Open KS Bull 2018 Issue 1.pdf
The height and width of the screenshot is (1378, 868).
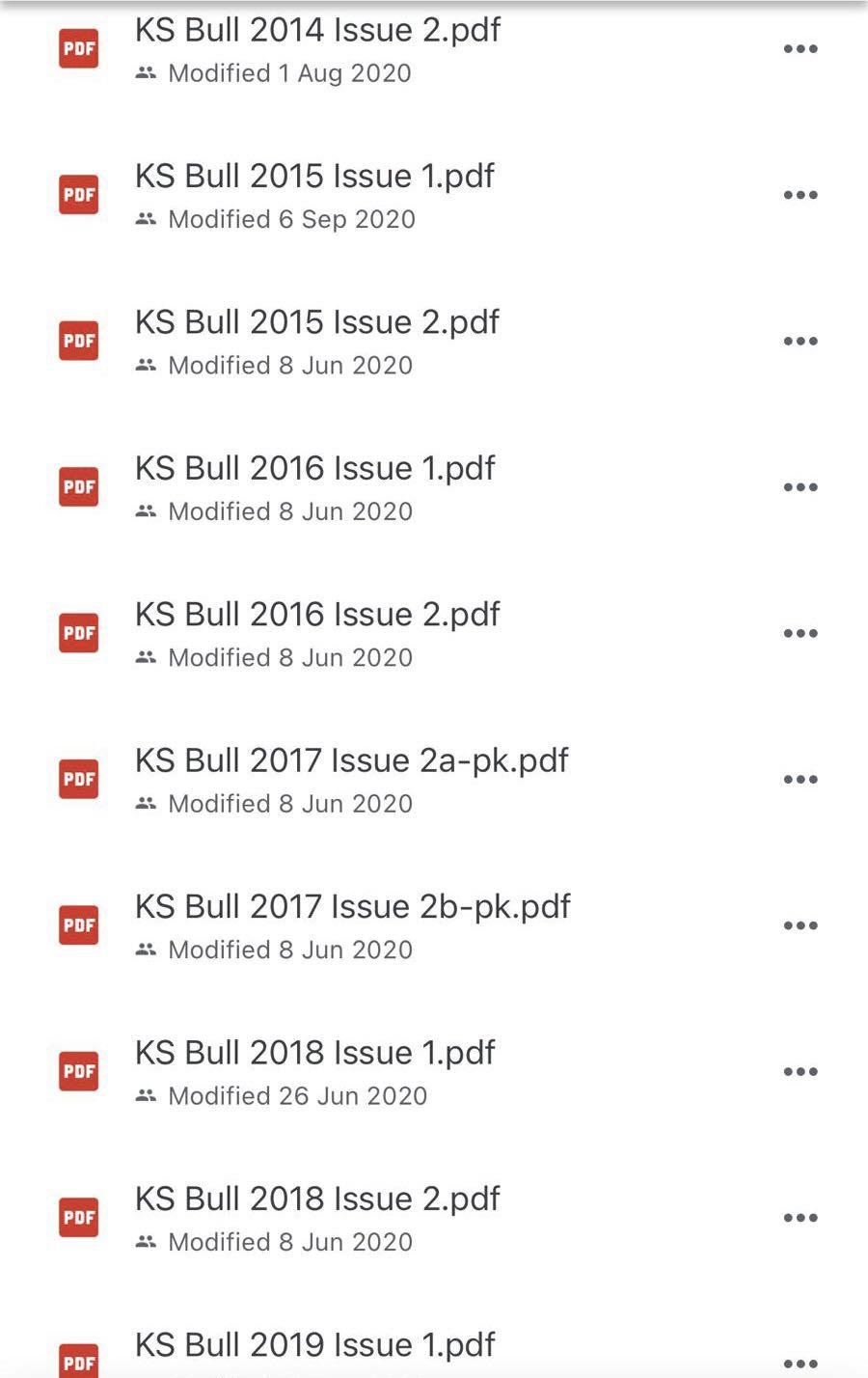[314, 1052]
